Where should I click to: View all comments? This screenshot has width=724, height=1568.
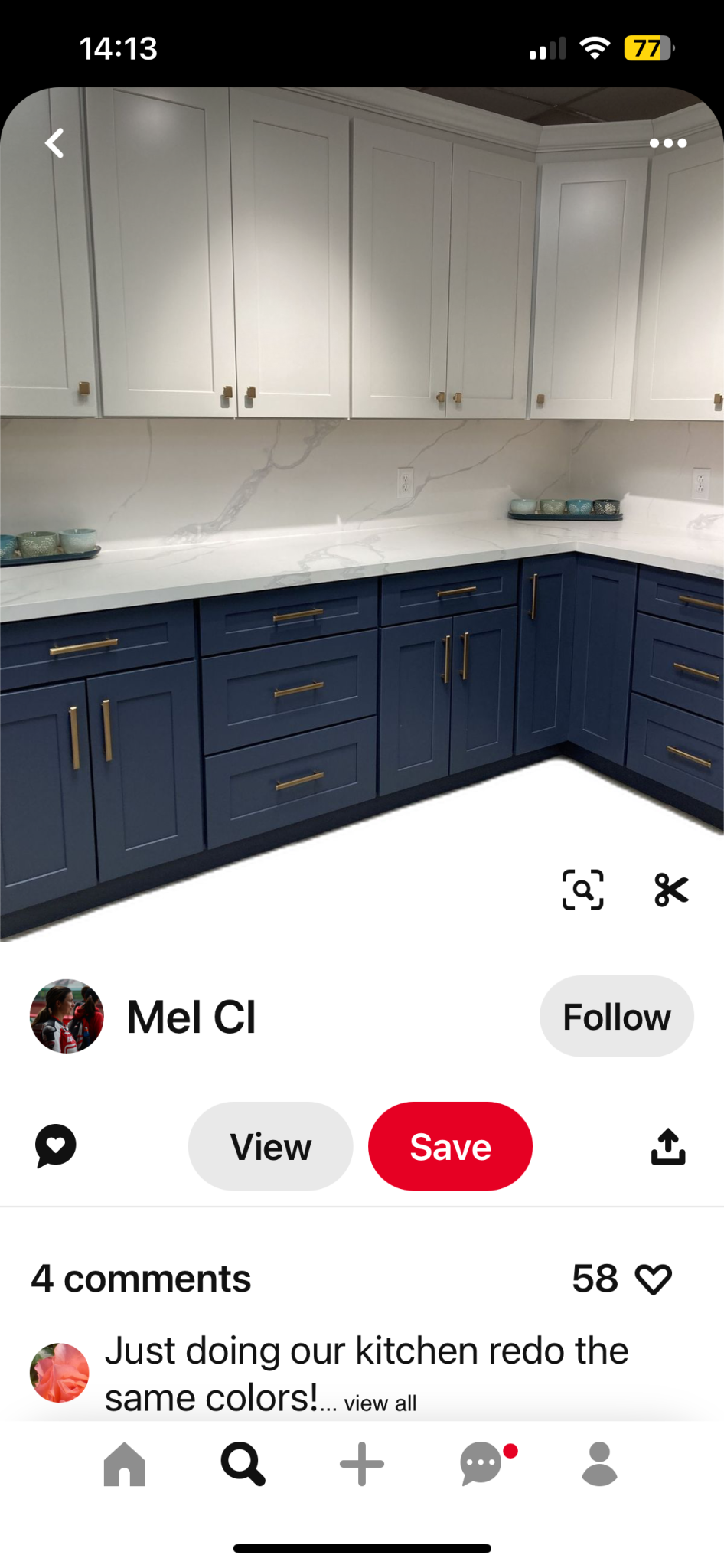click(380, 1403)
